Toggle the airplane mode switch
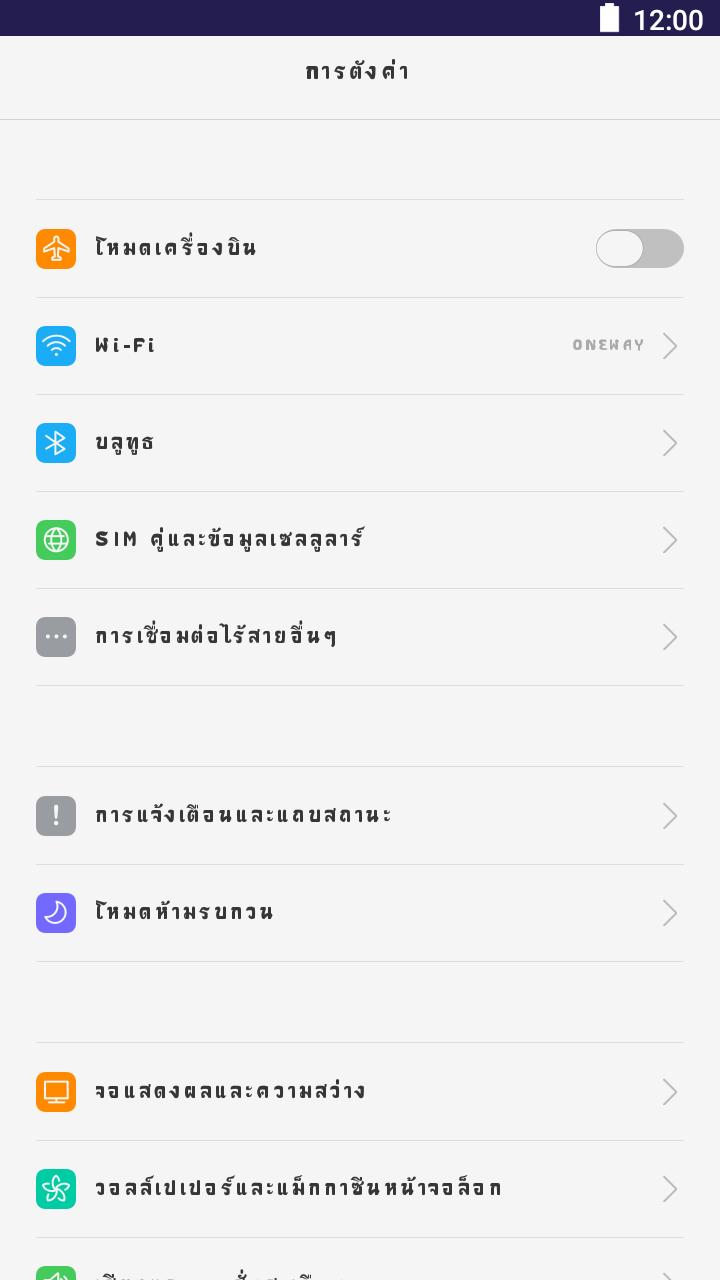Viewport: 720px width, 1280px height. (x=639, y=249)
